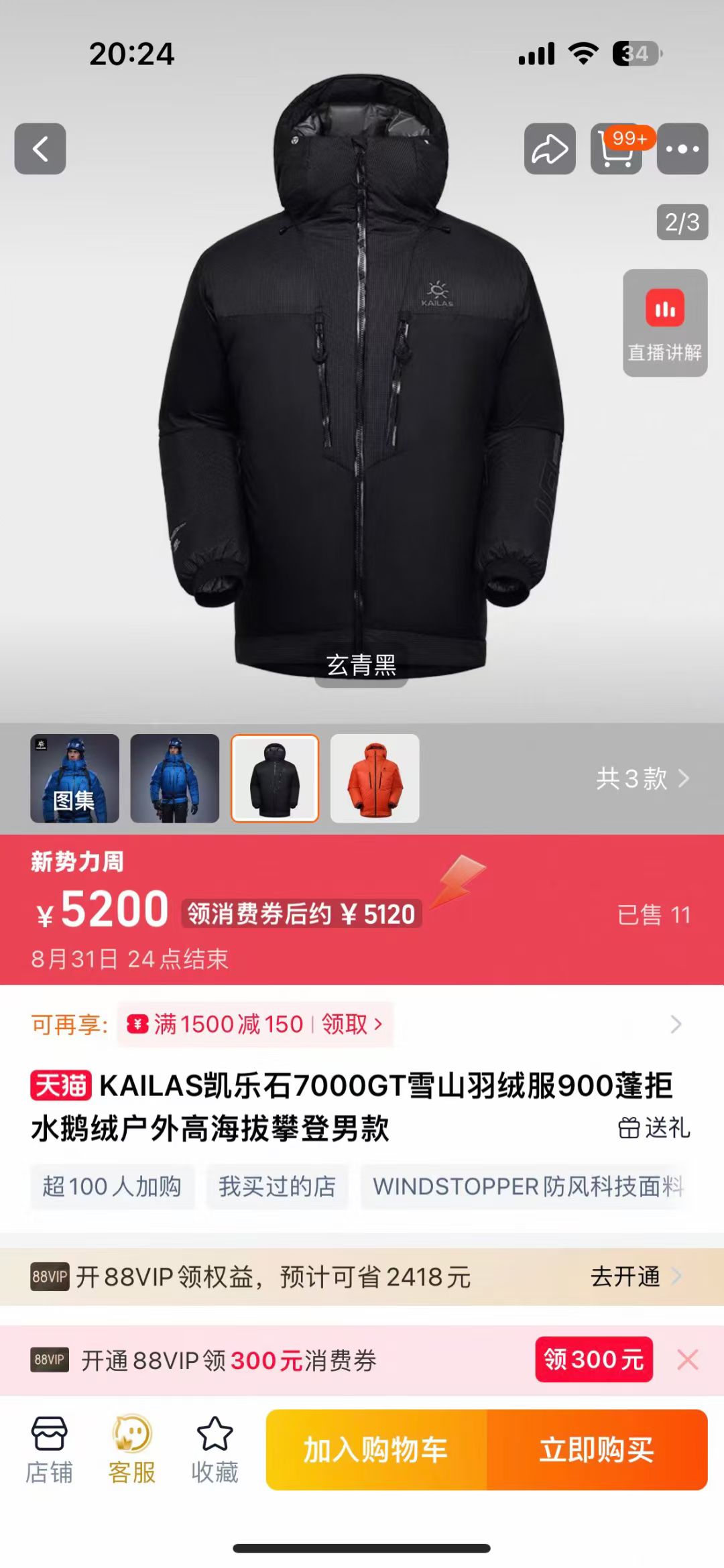Screen dimensions: 724x1568
Task: Select the blue jacket model thumbnail
Action: click(174, 778)
